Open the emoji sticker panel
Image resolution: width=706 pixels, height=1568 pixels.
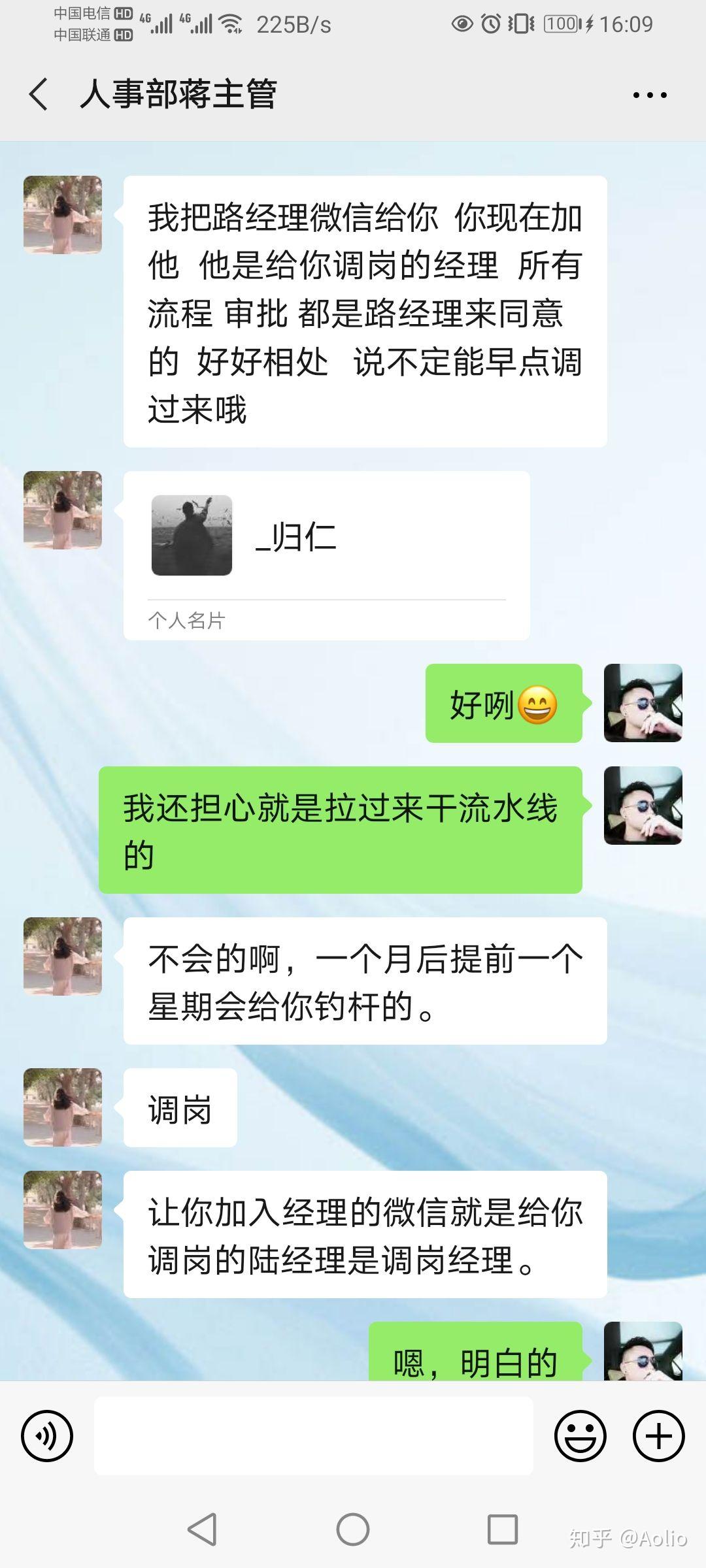pyautogui.click(x=580, y=1435)
